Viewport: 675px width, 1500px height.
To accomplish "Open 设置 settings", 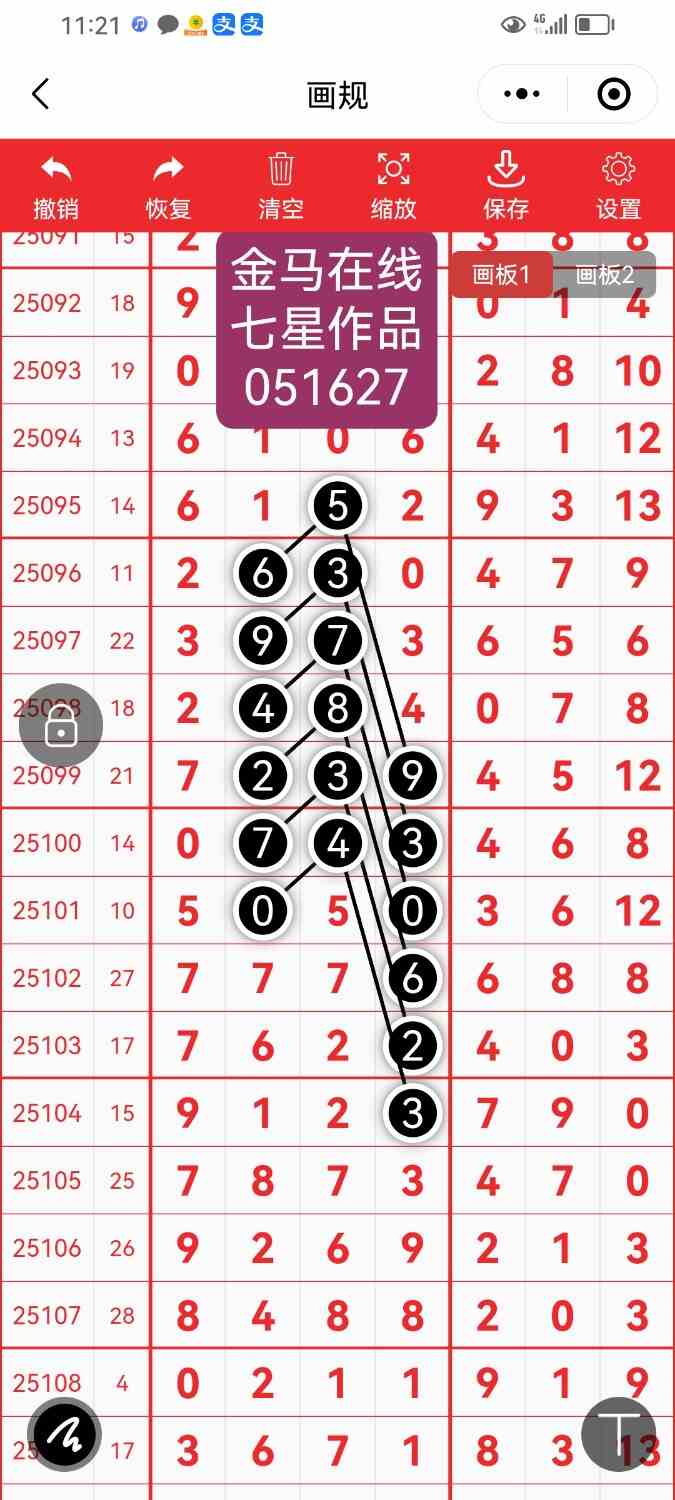I will [x=618, y=187].
